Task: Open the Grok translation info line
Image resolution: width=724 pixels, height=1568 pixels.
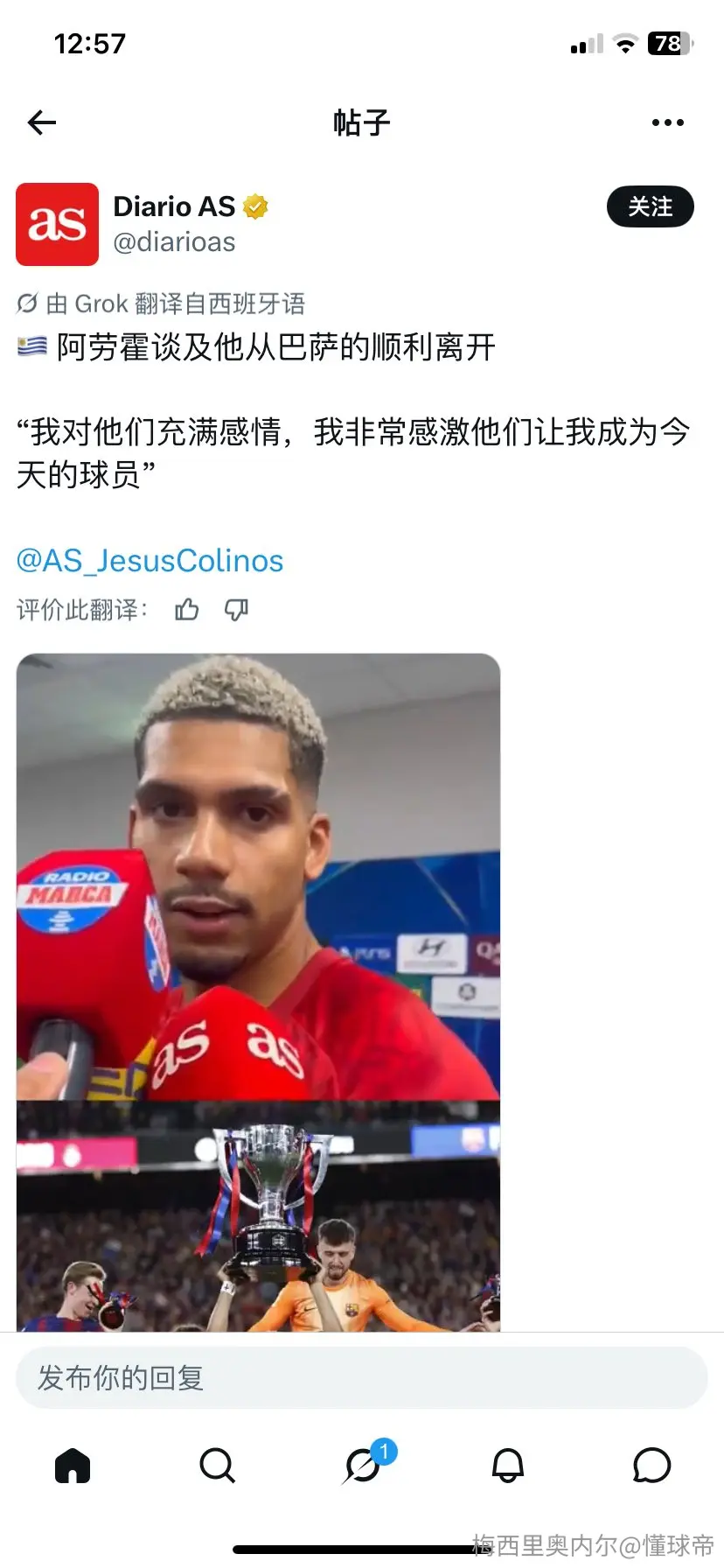Action: (x=161, y=304)
